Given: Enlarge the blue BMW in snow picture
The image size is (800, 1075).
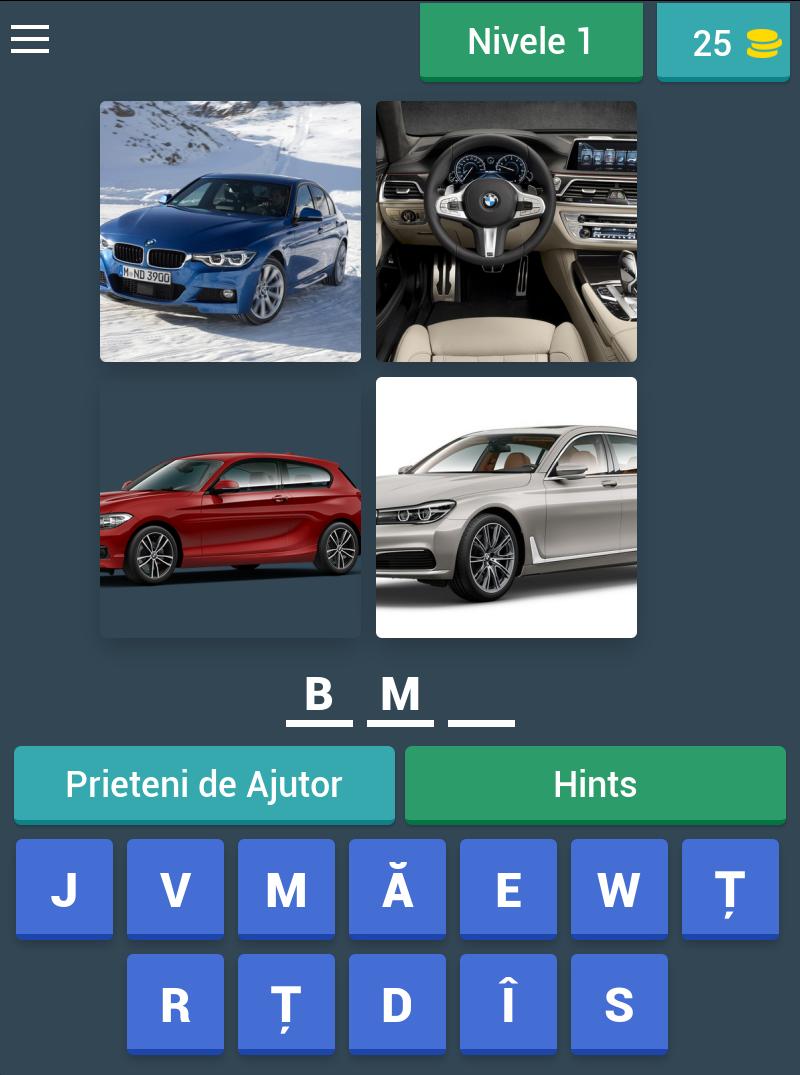Looking at the screenshot, I should [x=230, y=231].
